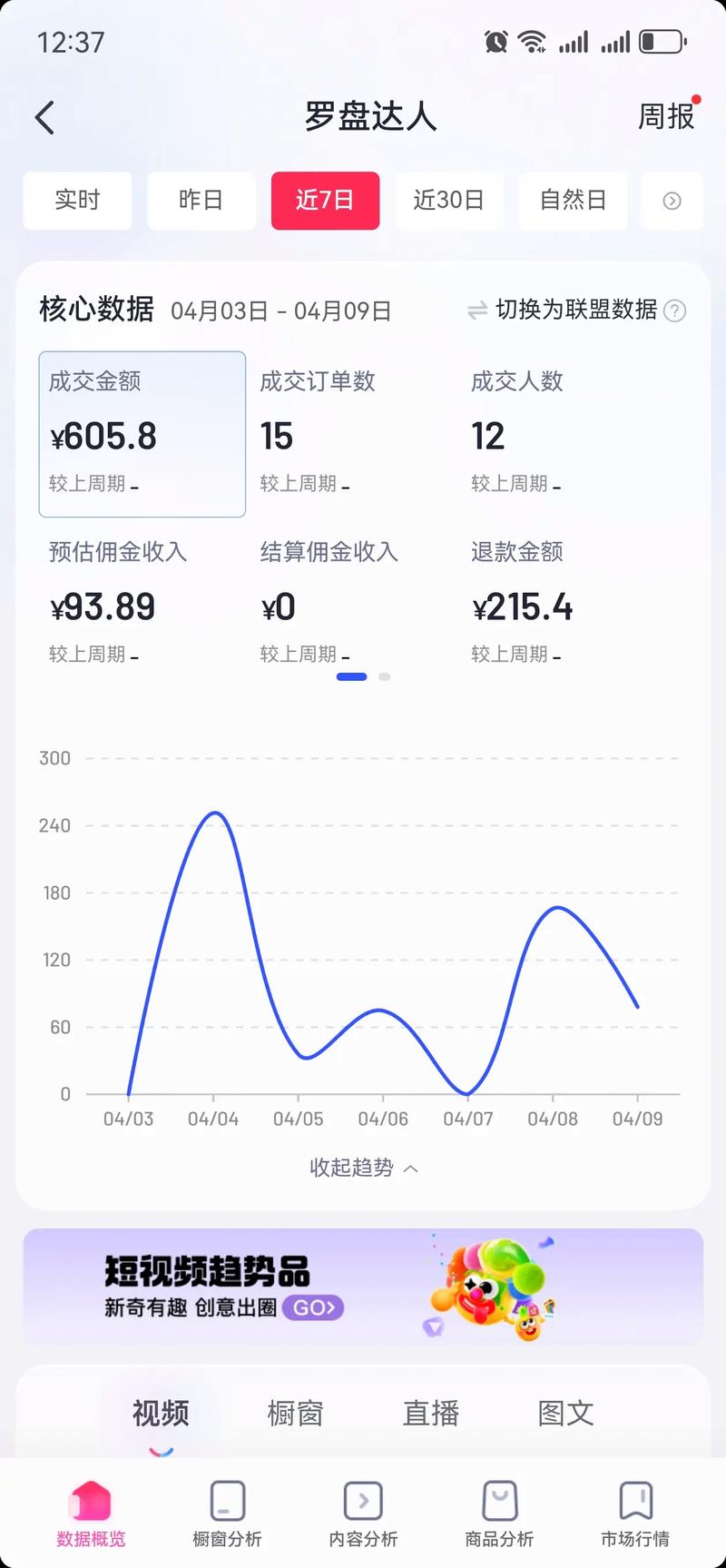This screenshot has height=1568, width=726.
Task: Select the 近30日 time range
Action: click(448, 200)
